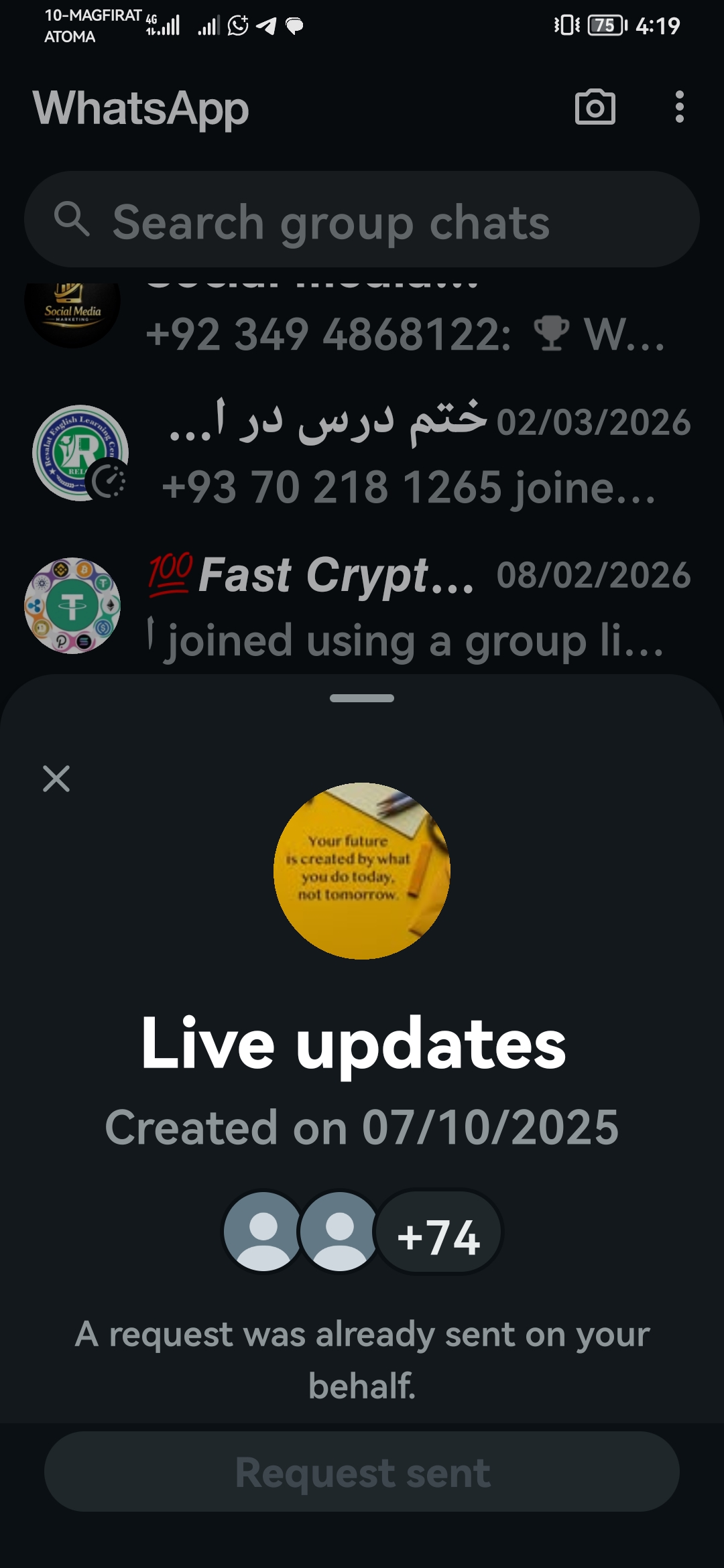The width and height of the screenshot is (724, 1568).
Task: Tap the Search group chats field
Action: tap(362, 220)
